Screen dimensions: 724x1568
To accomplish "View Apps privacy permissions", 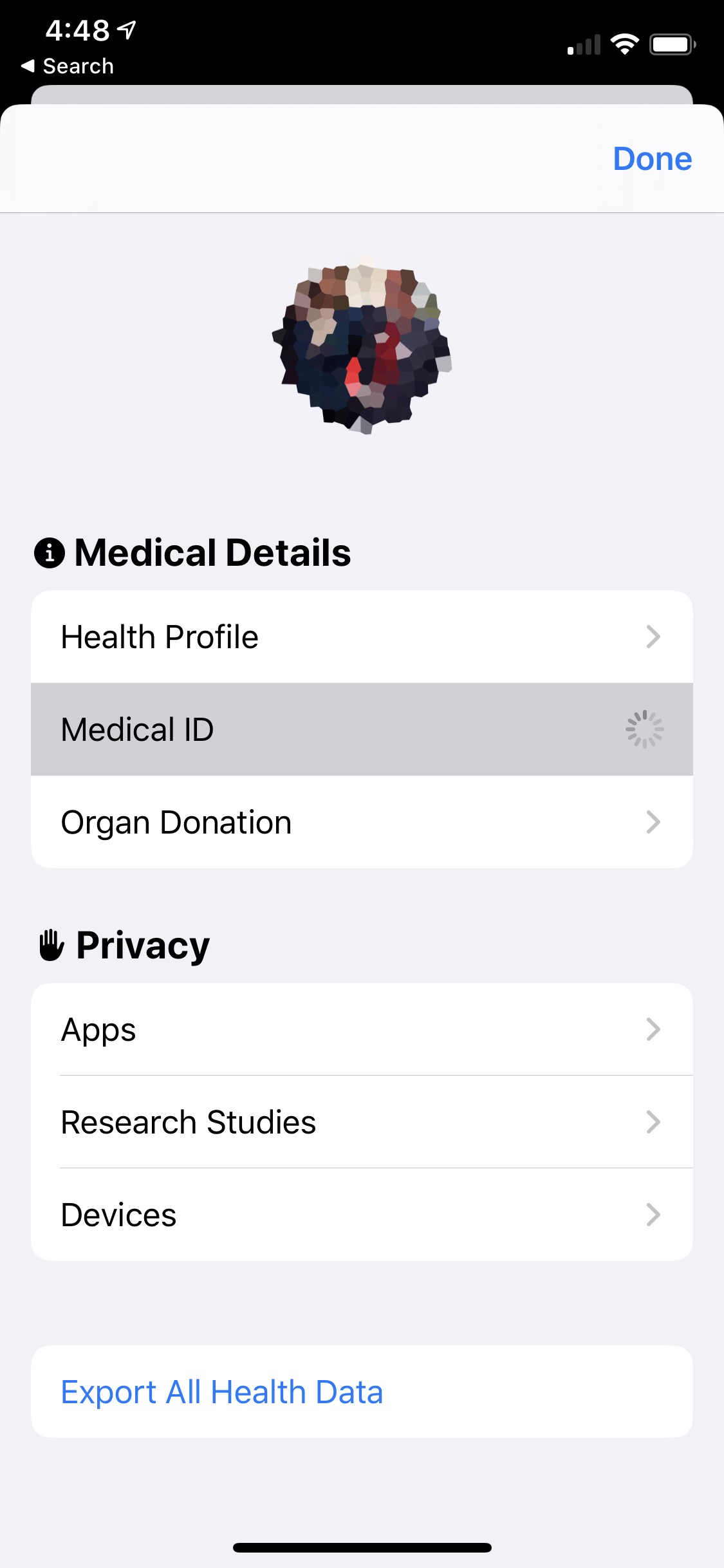I will pyautogui.click(x=362, y=1029).
